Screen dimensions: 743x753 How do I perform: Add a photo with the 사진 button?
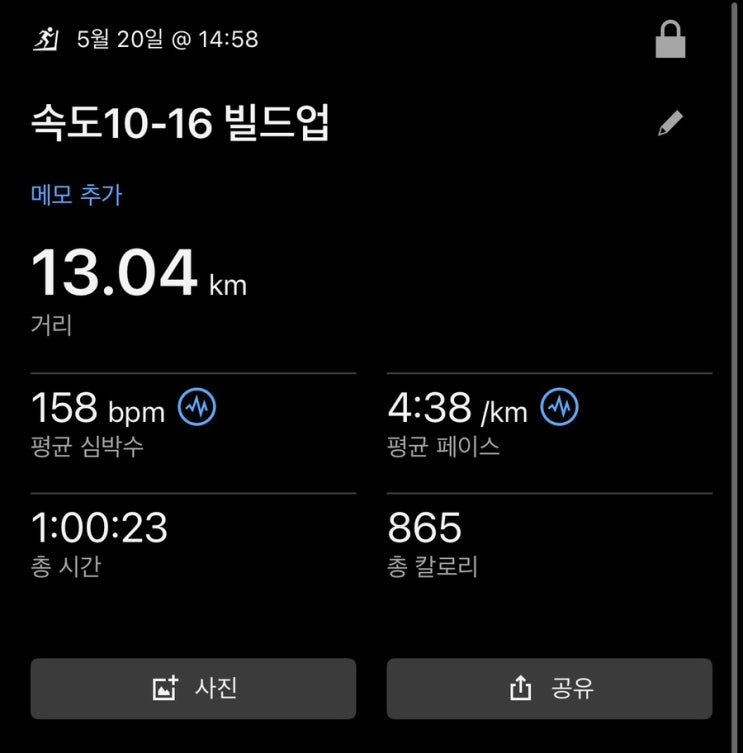click(x=193, y=688)
